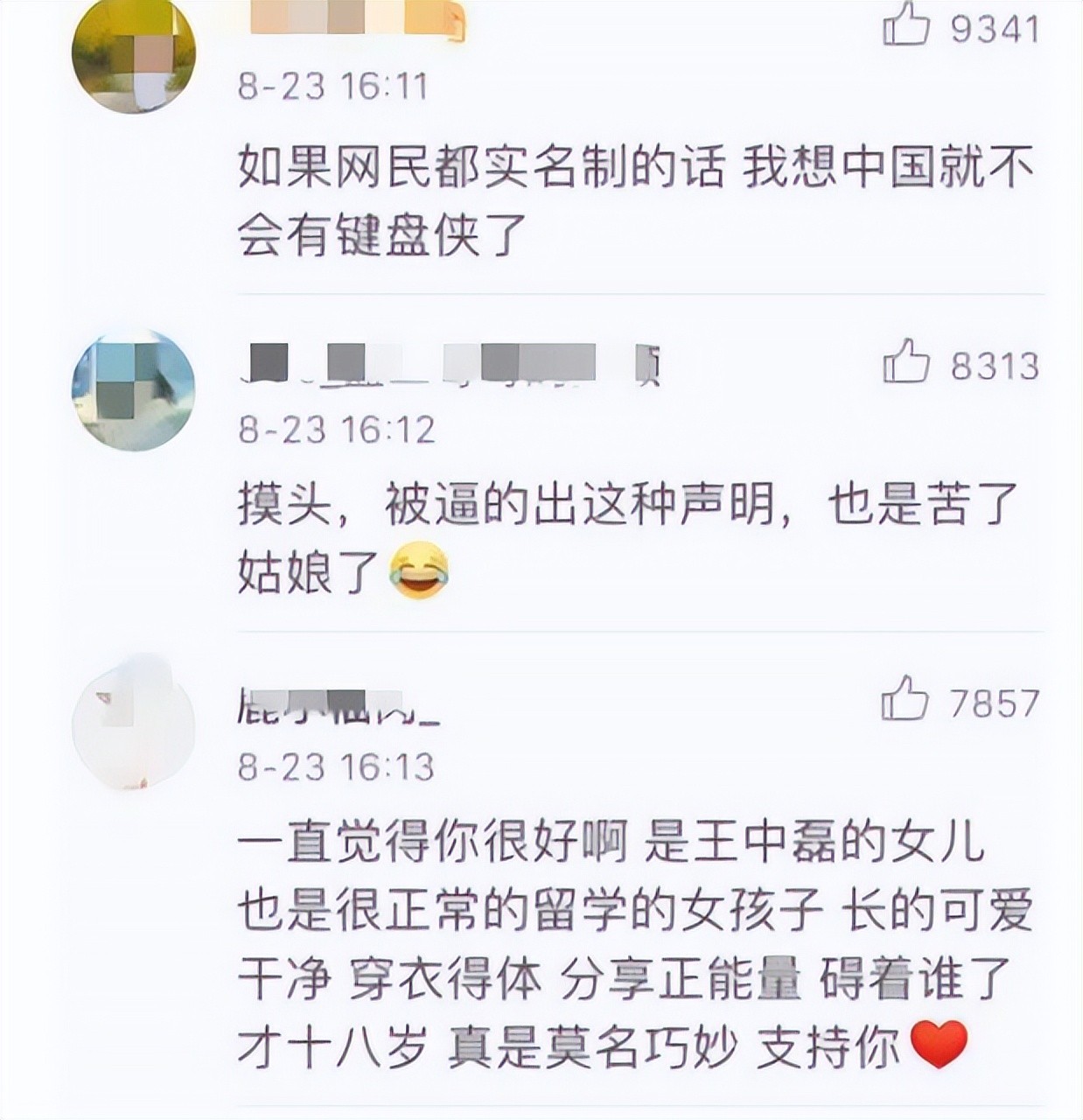Open avatar of the 16:12 commenter

(x=133, y=390)
